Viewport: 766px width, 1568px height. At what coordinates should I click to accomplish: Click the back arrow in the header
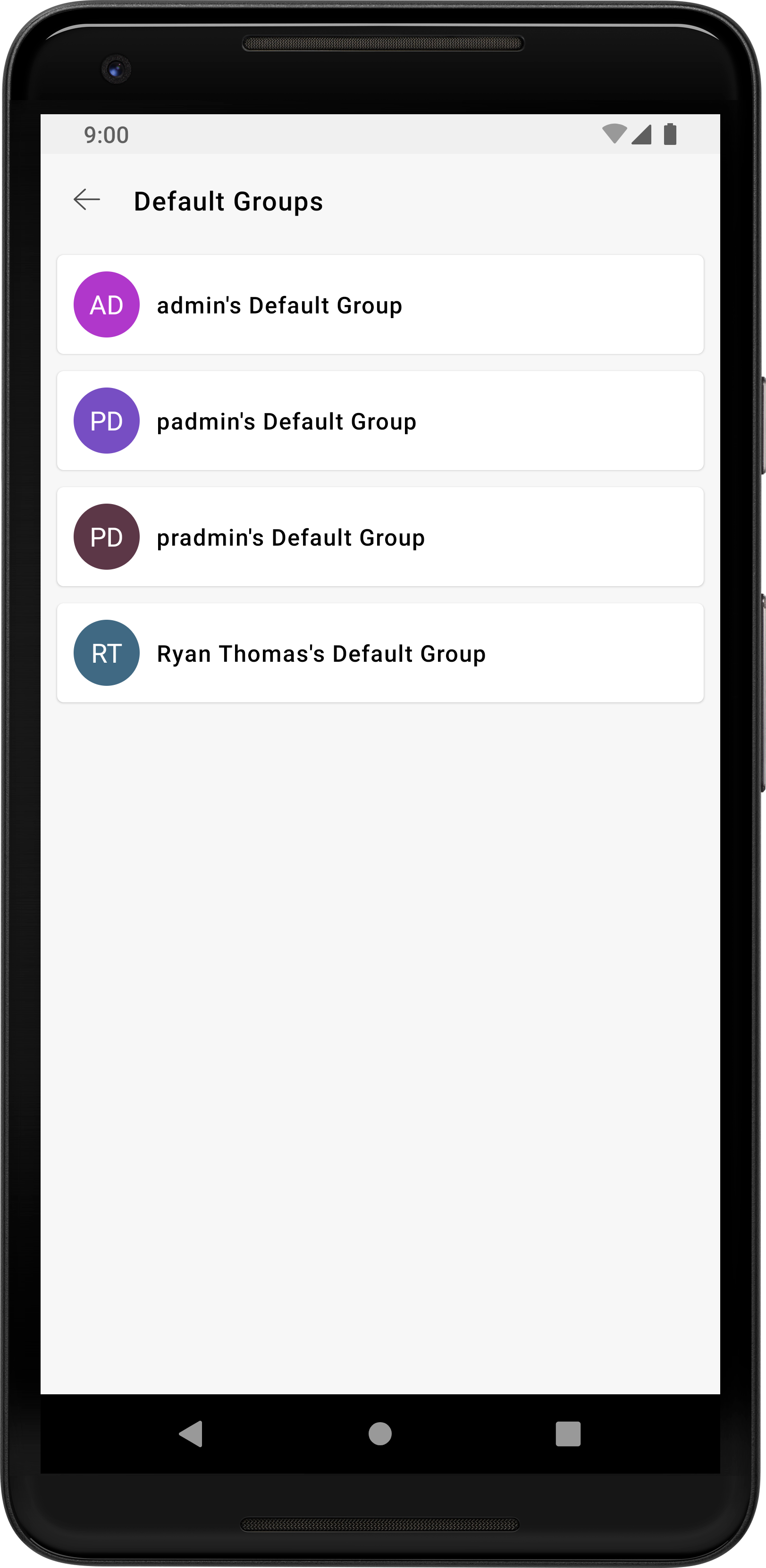(x=86, y=200)
